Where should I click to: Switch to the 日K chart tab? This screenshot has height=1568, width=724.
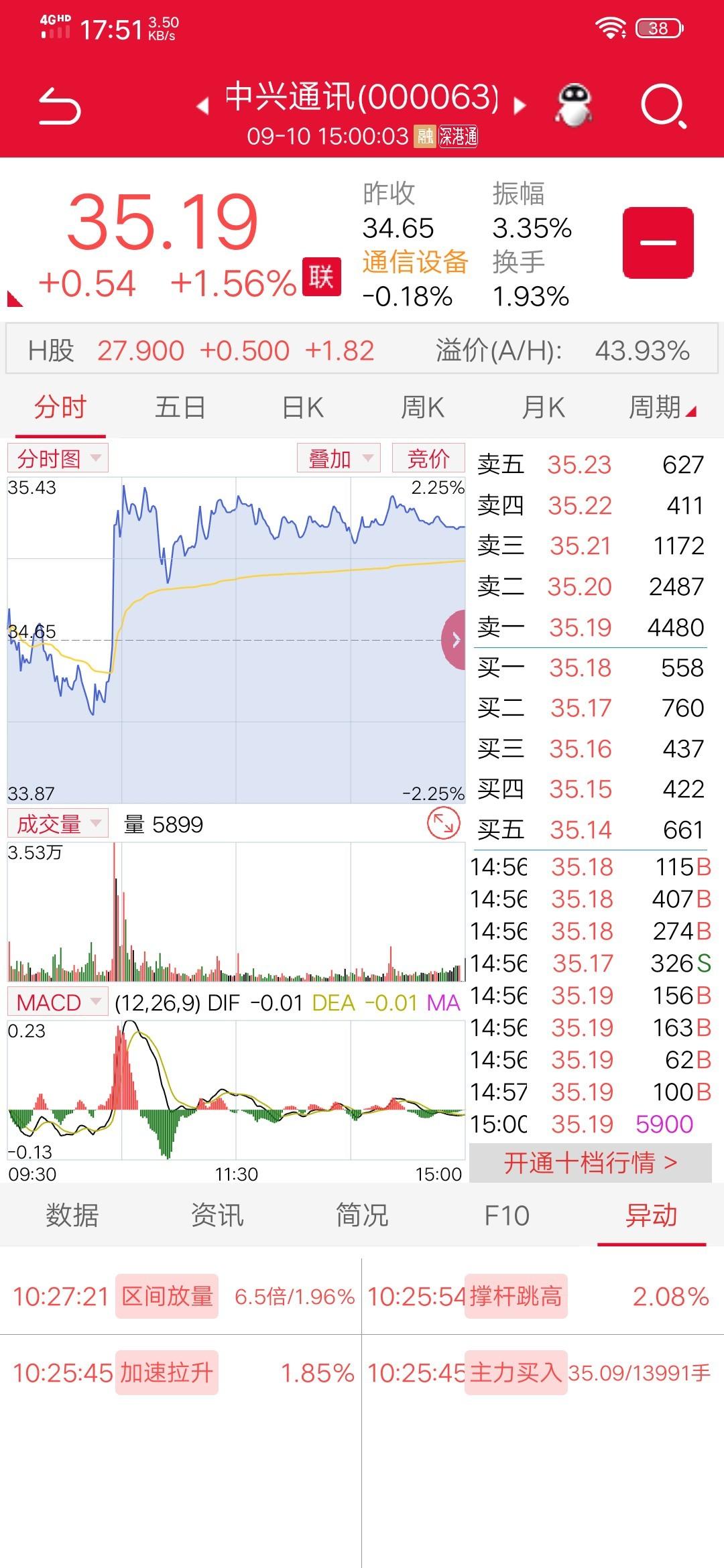[x=303, y=407]
